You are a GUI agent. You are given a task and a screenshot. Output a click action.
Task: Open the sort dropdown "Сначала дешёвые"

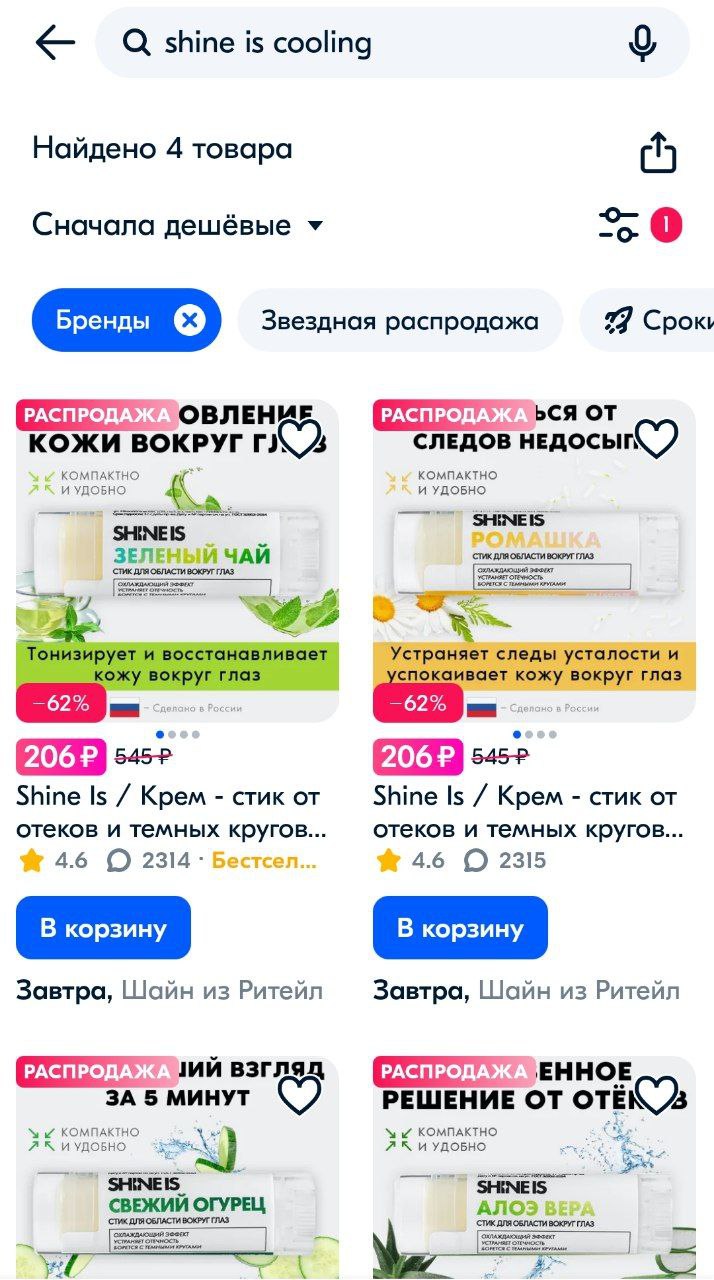pyautogui.click(x=178, y=225)
